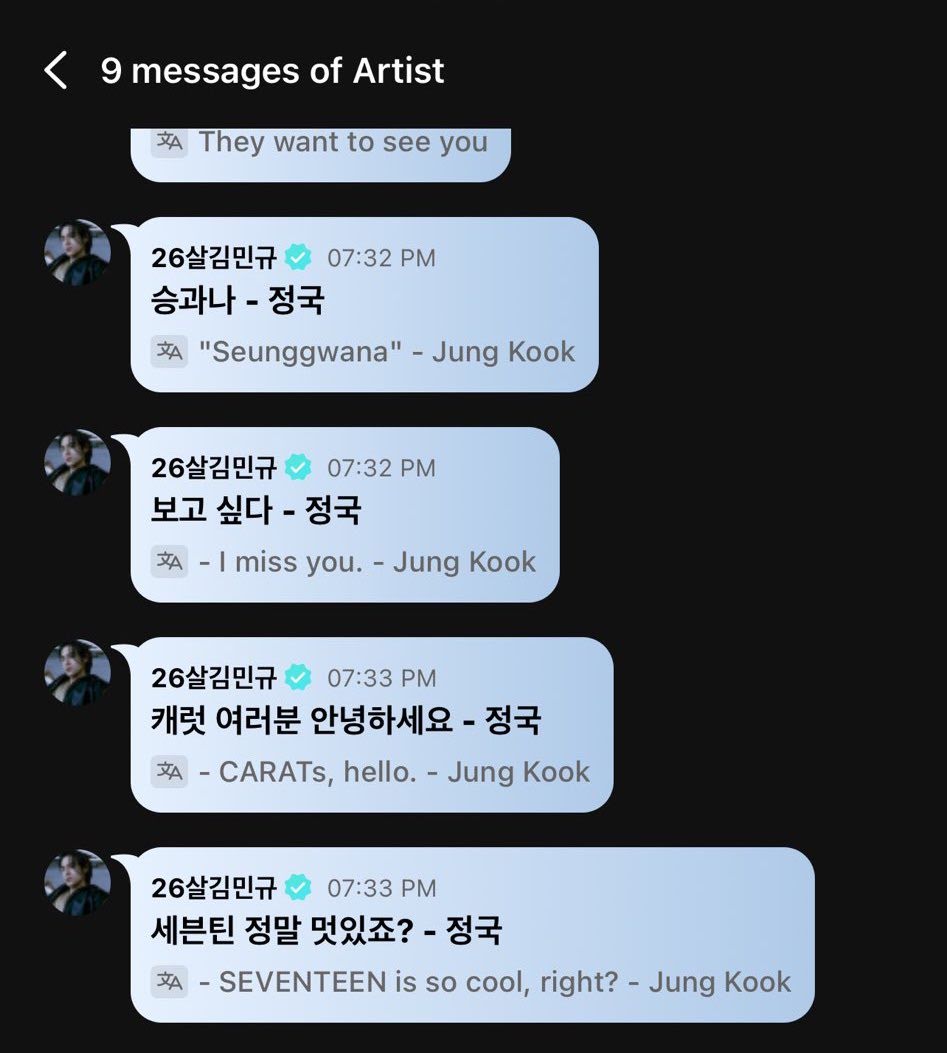Tap avatar next to "SEVENTEEN is so cool" message
The width and height of the screenshot is (947, 1053).
tap(78, 882)
